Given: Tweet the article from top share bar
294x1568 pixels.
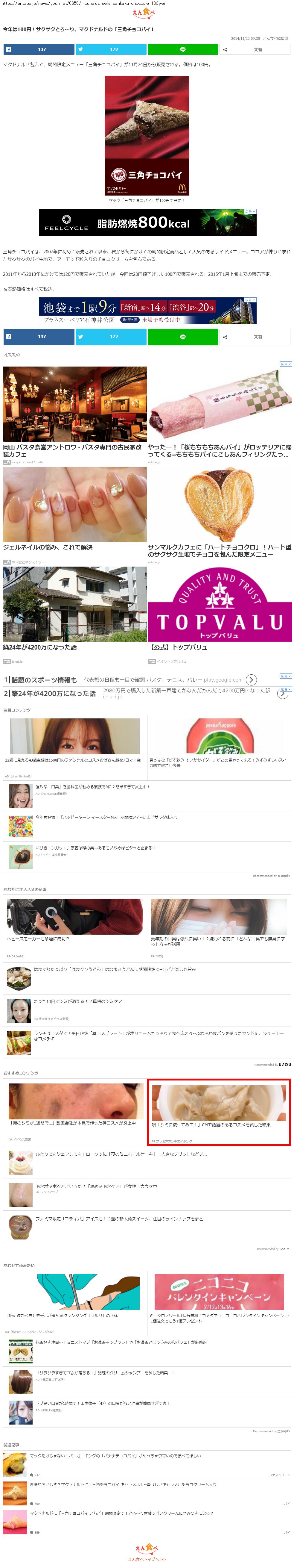Looking at the screenshot, I should click(x=111, y=49).
